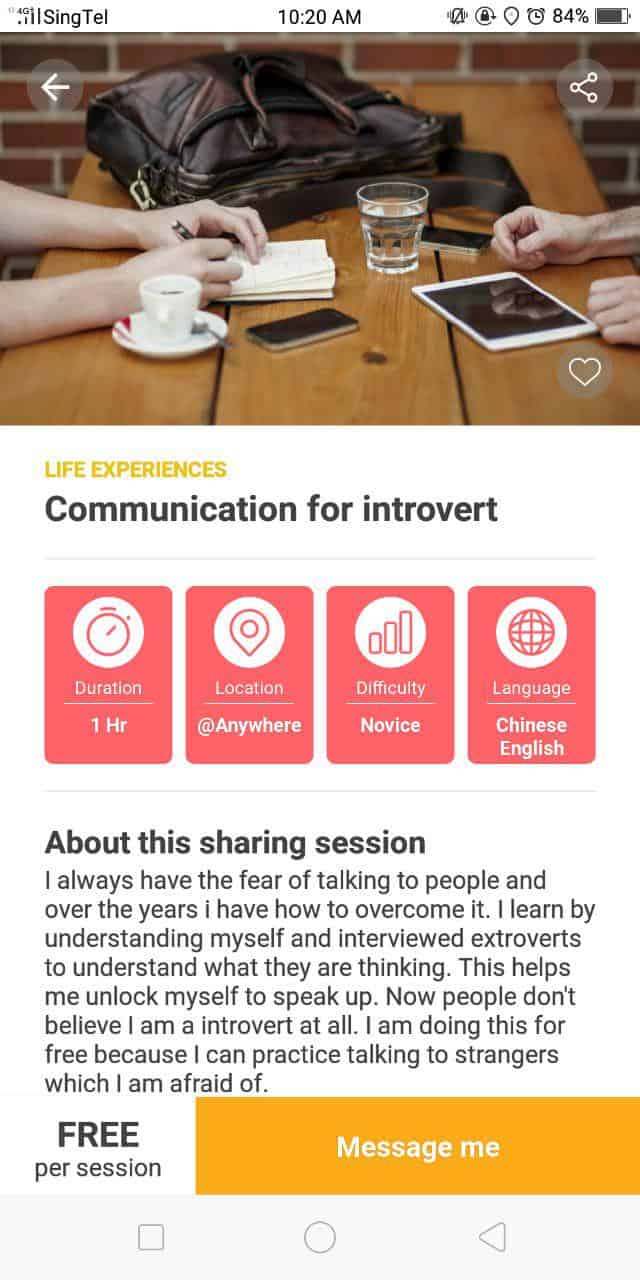Go back using the arrow icon
The image size is (640, 1280).
point(55,88)
